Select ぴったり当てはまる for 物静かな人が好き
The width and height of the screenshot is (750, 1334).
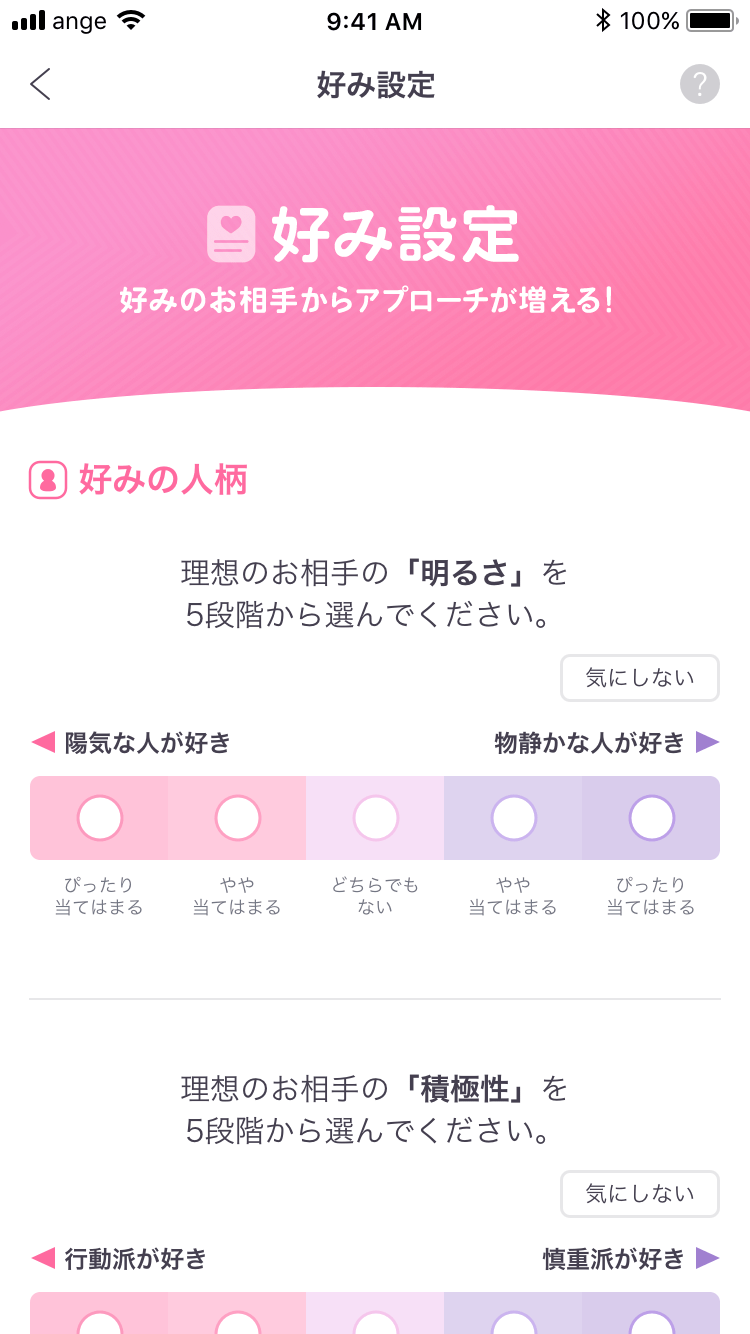[x=651, y=818]
